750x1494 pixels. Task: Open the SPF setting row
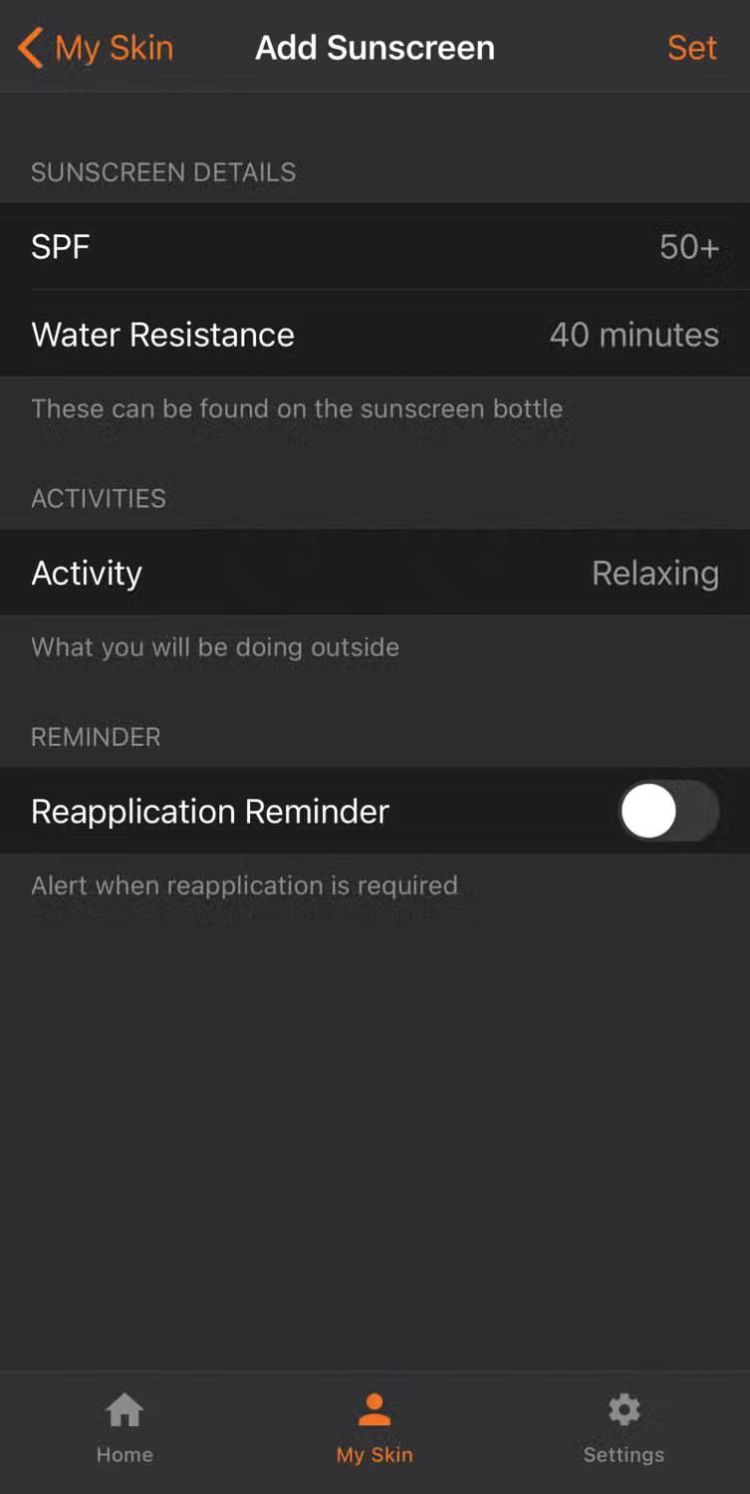[x=375, y=247]
